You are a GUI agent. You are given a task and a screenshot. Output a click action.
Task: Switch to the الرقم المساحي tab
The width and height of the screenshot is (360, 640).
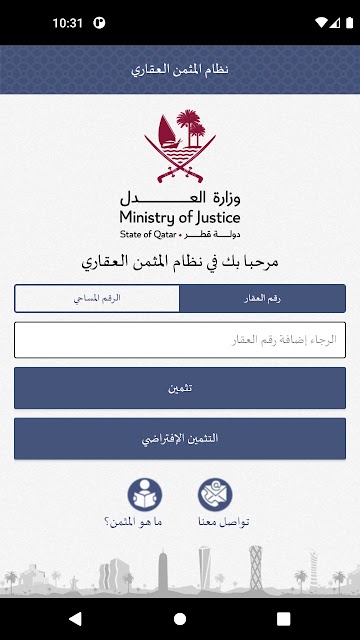click(97, 298)
